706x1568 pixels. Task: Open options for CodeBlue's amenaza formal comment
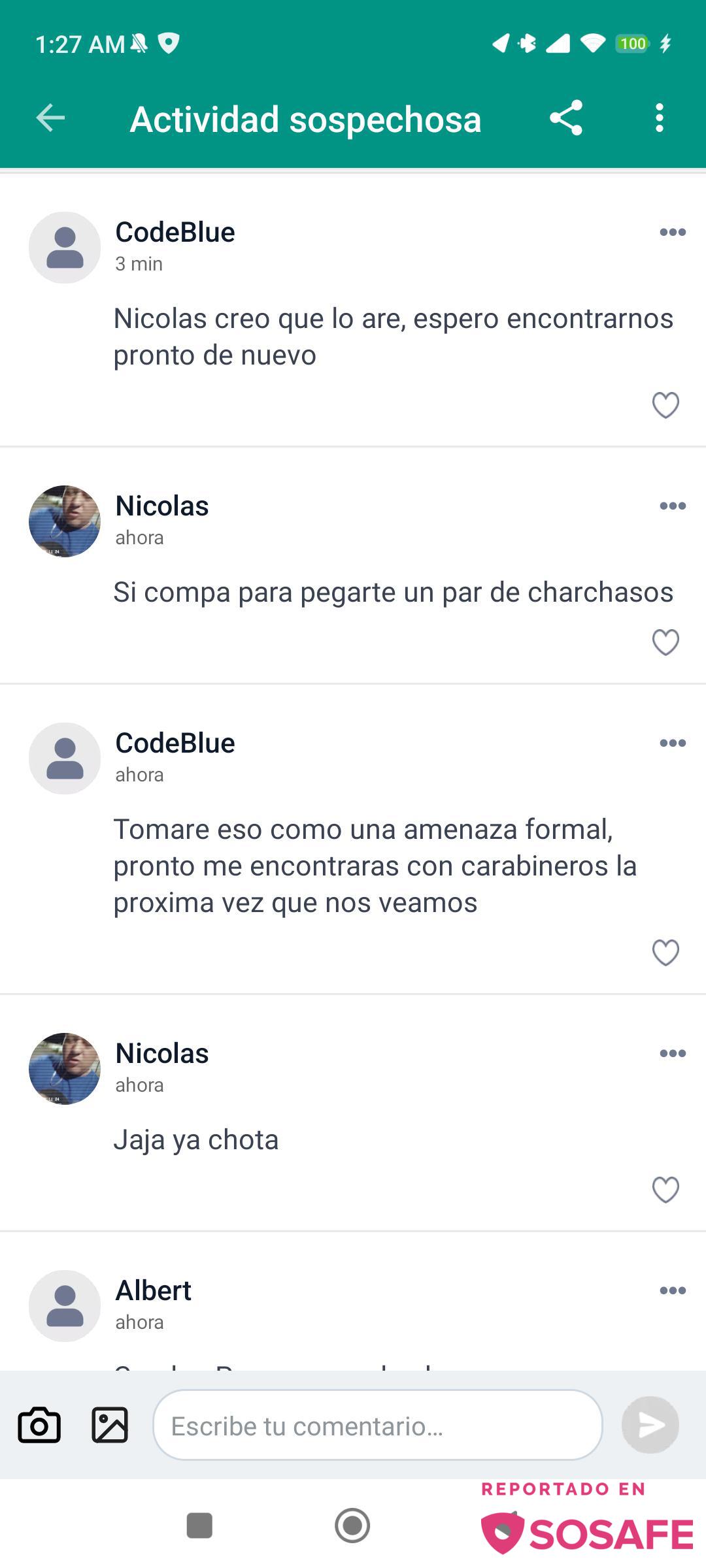pyautogui.click(x=672, y=743)
